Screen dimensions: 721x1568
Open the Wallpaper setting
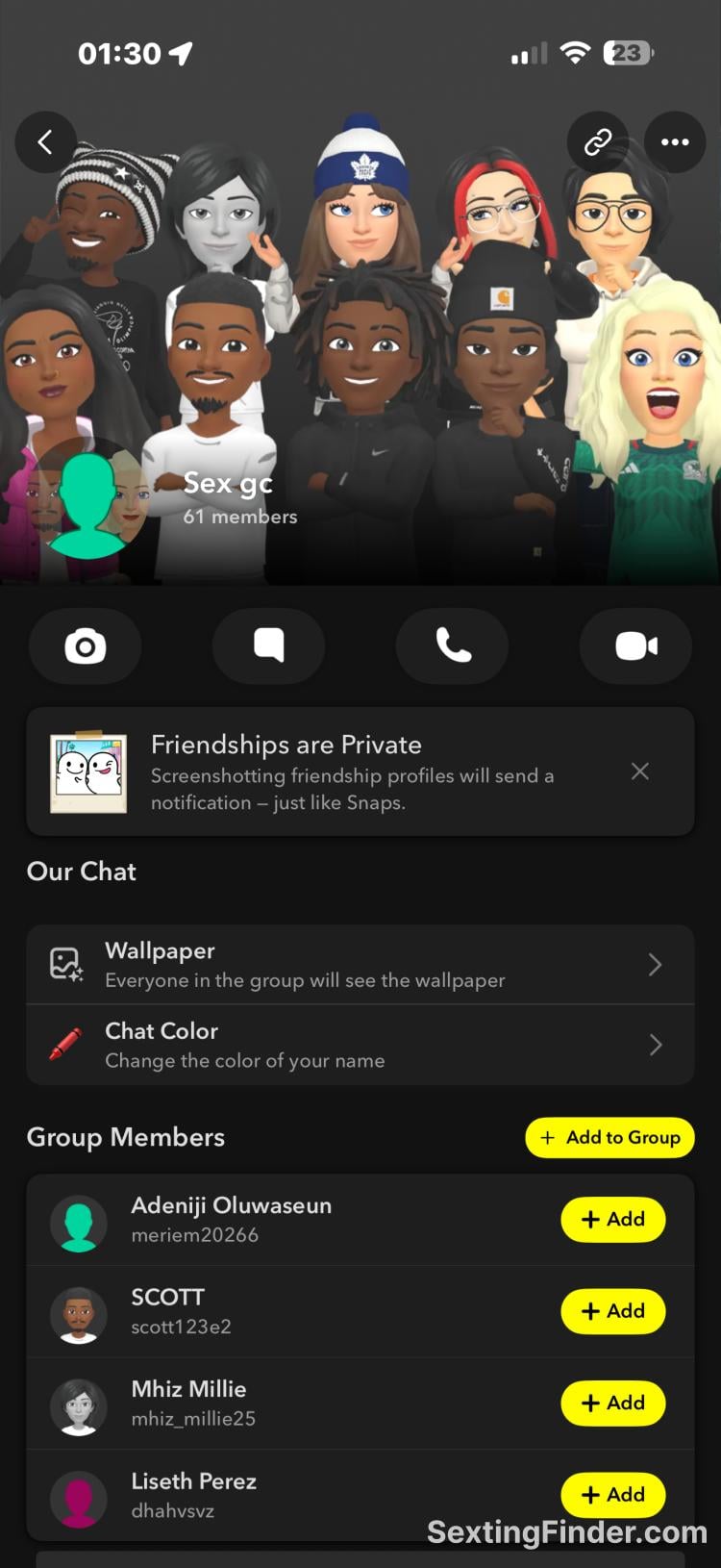360,965
